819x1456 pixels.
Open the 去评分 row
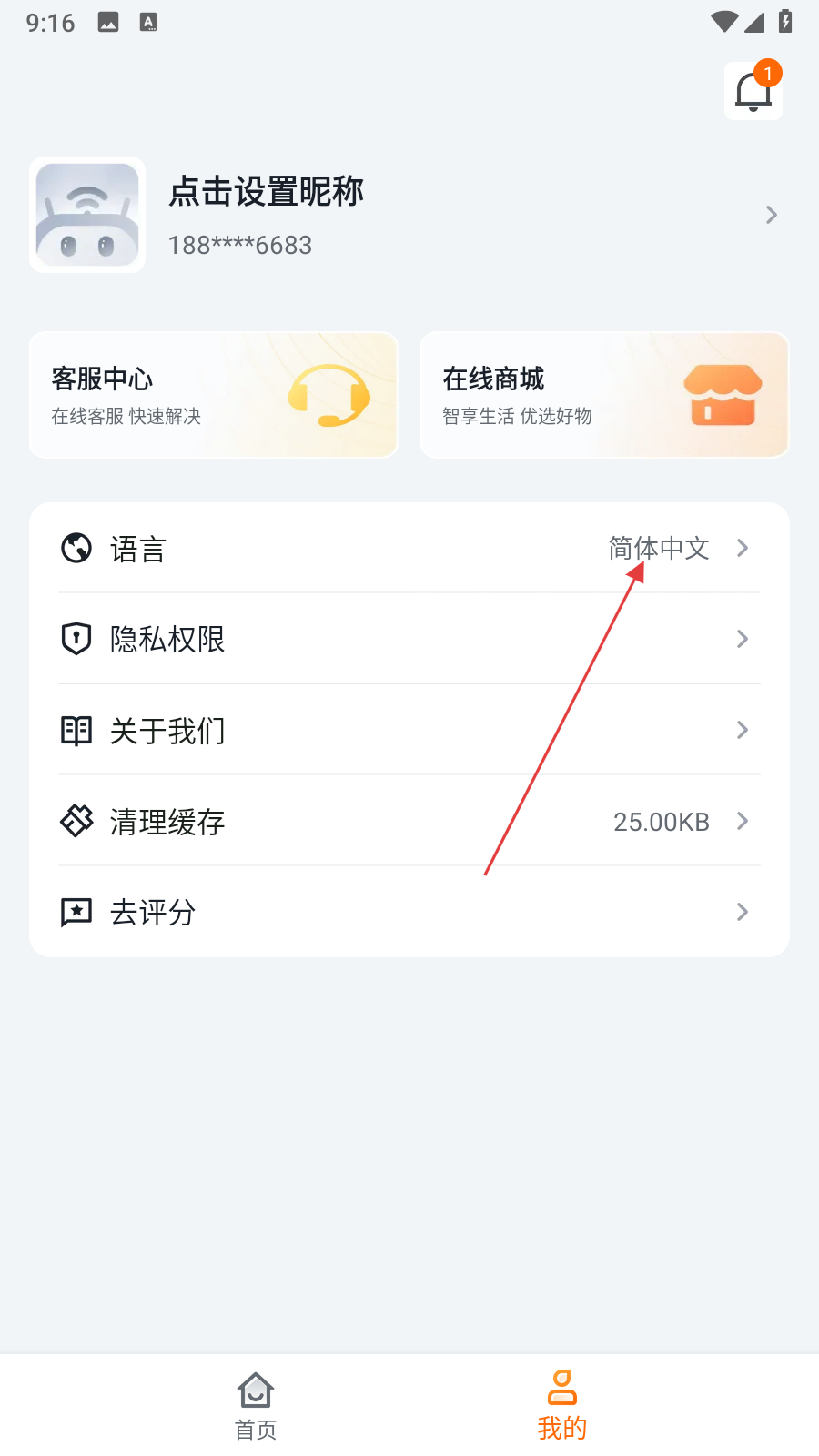(409, 912)
